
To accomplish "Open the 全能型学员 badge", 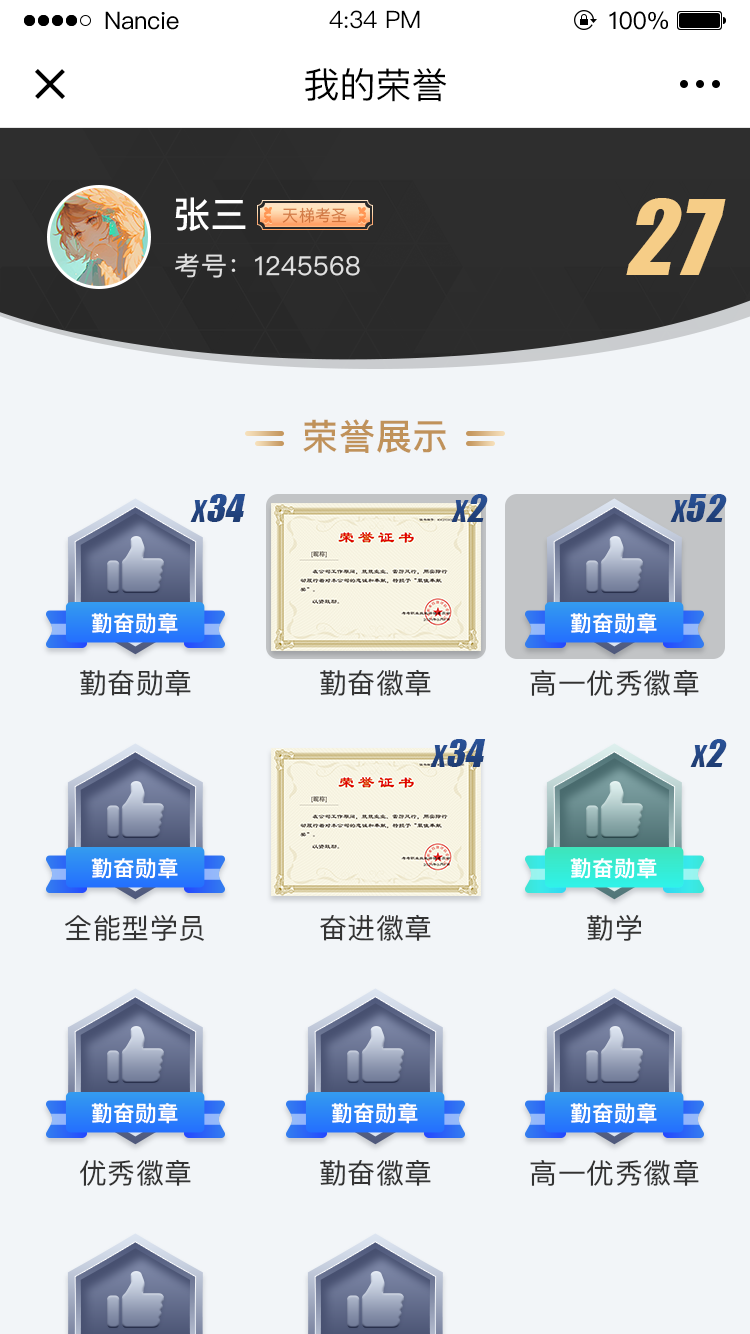I will [135, 825].
